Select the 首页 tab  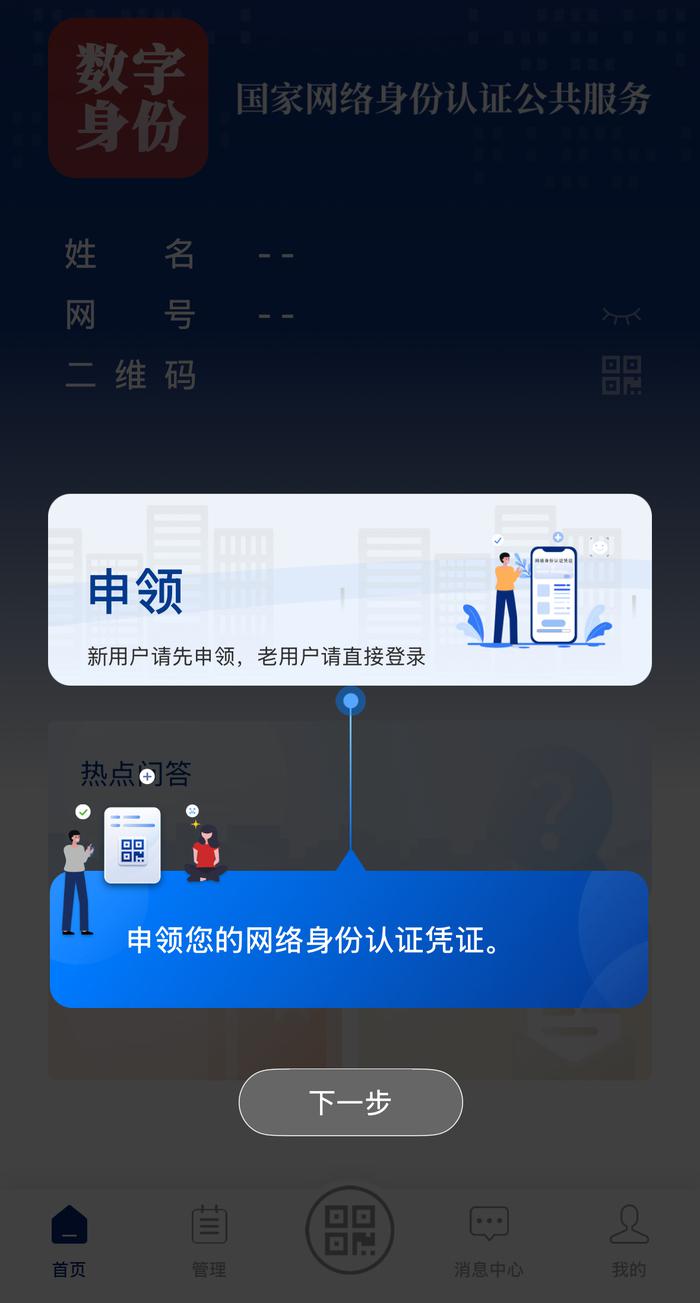click(69, 1241)
